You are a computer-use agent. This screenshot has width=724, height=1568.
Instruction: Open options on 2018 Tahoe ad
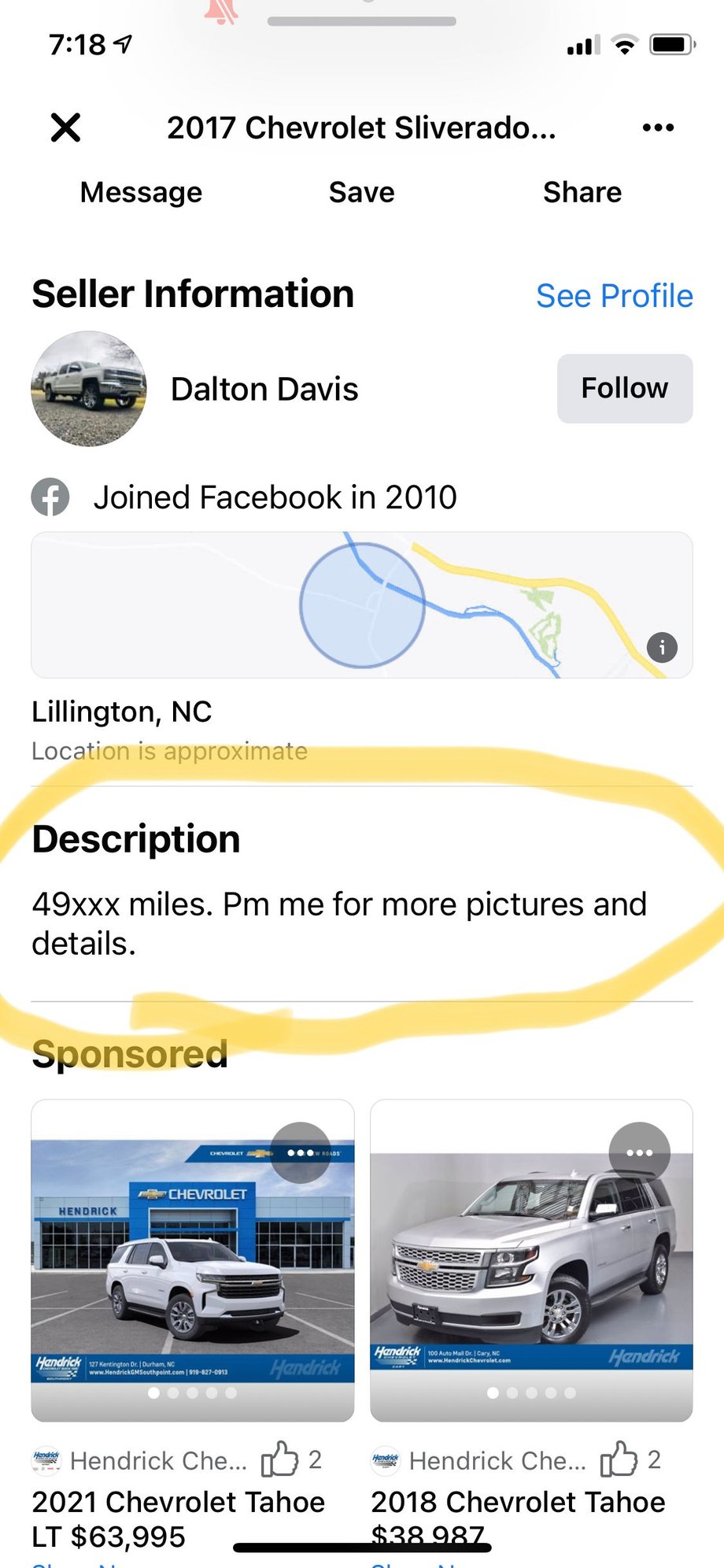coord(640,1152)
